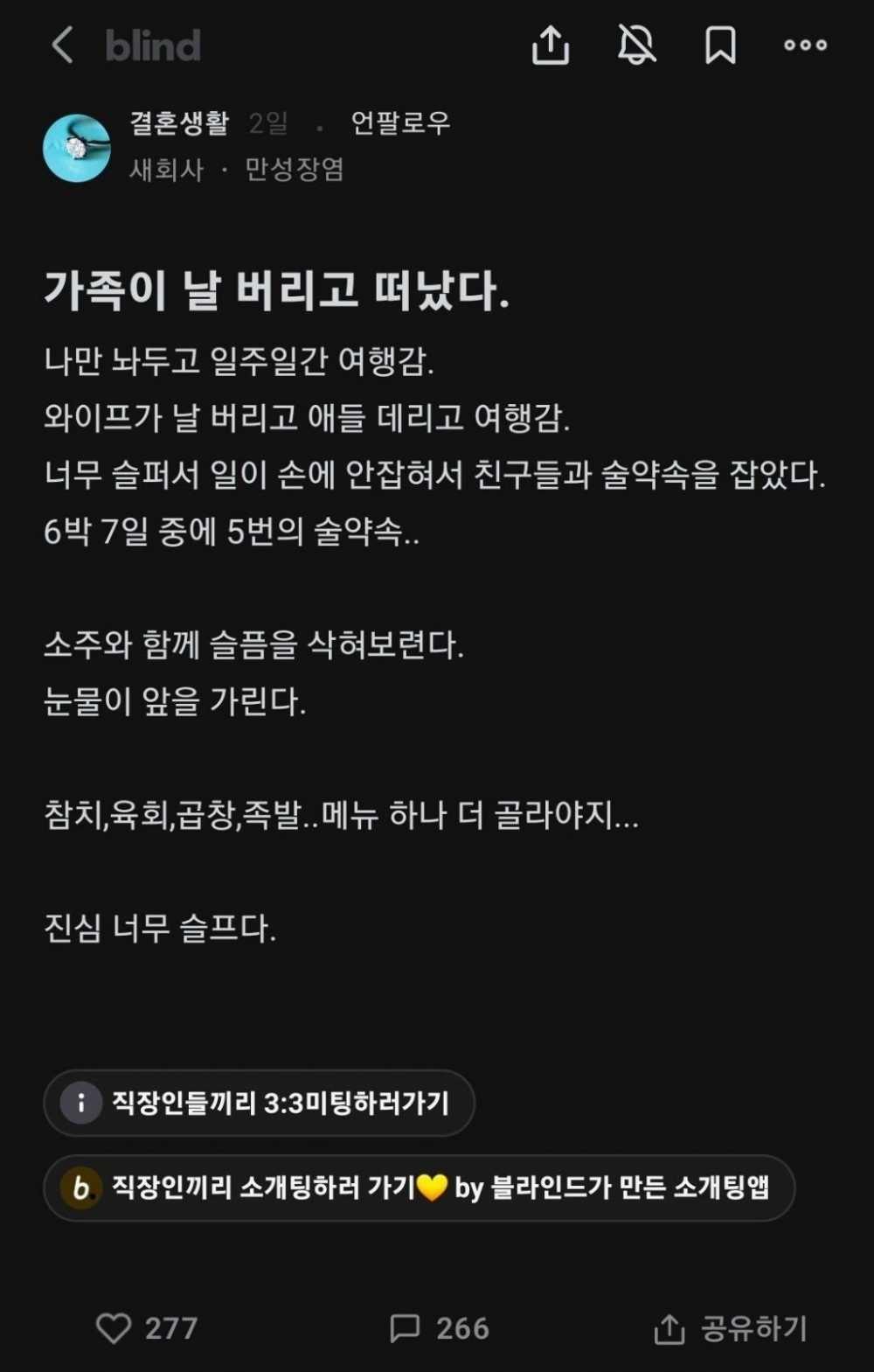Tap 공유하기 to share the post
The image size is (874, 1372).
(x=731, y=1327)
